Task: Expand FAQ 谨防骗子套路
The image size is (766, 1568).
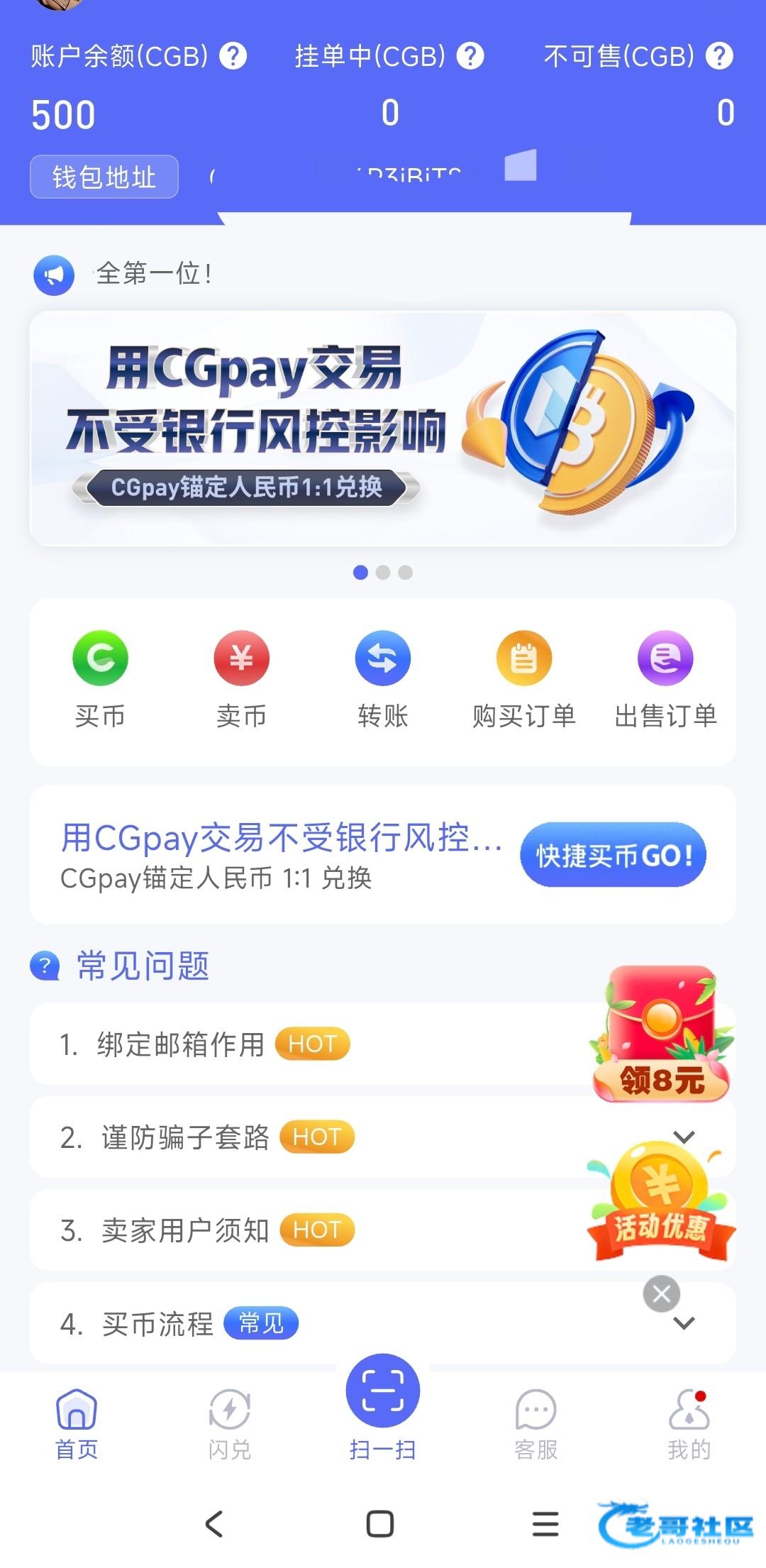Action: tap(284, 1137)
